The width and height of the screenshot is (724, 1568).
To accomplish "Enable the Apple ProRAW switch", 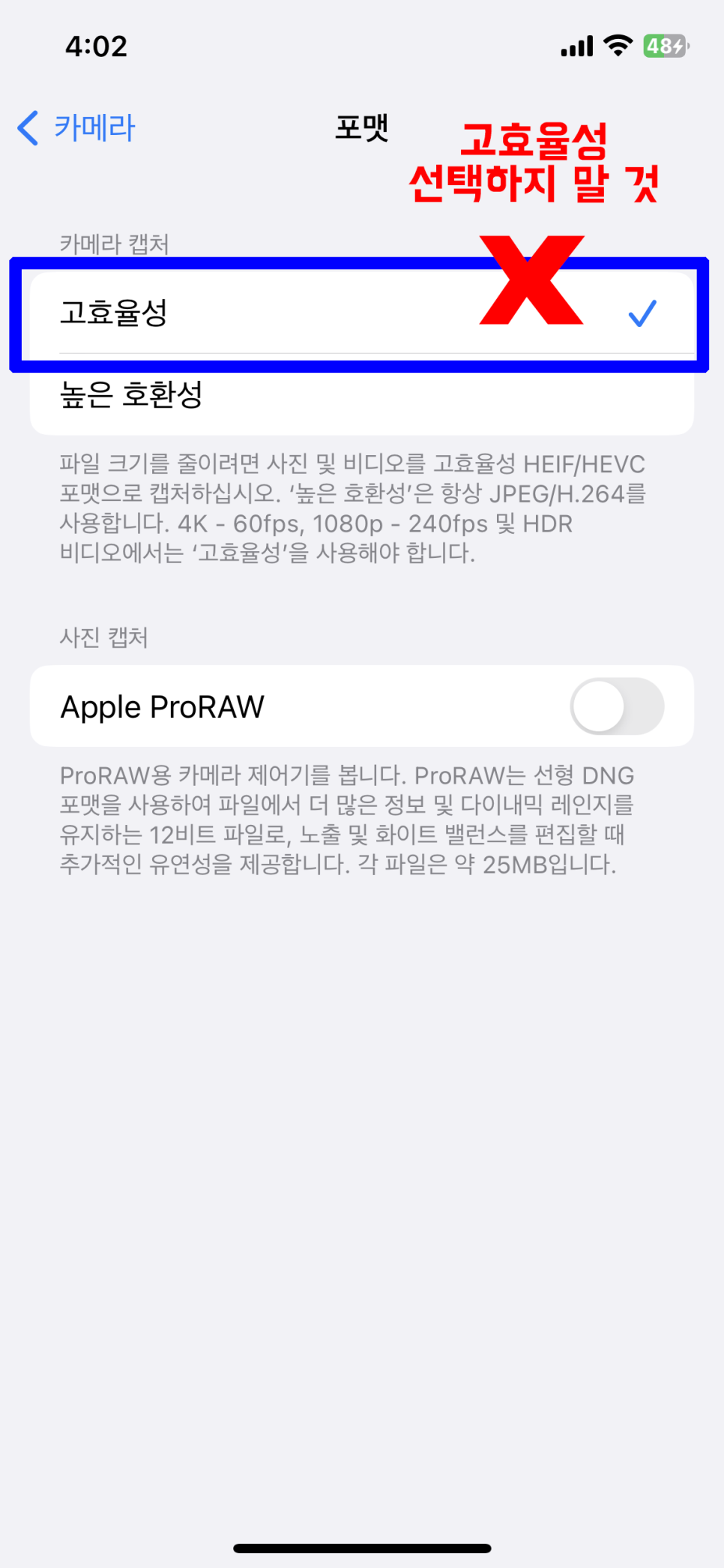I will pyautogui.click(x=617, y=706).
